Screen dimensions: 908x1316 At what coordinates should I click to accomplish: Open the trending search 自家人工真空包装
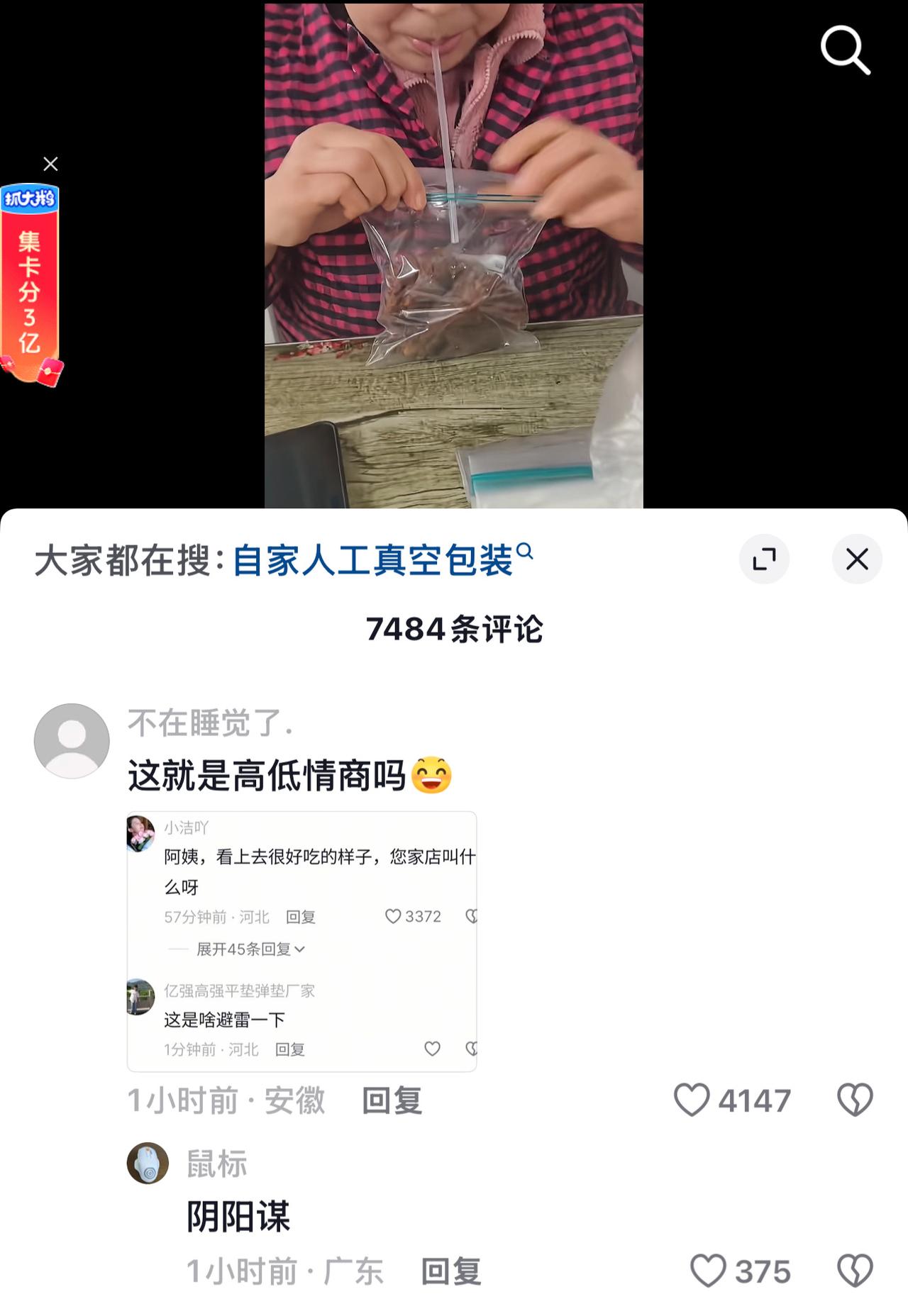[x=374, y=559]
